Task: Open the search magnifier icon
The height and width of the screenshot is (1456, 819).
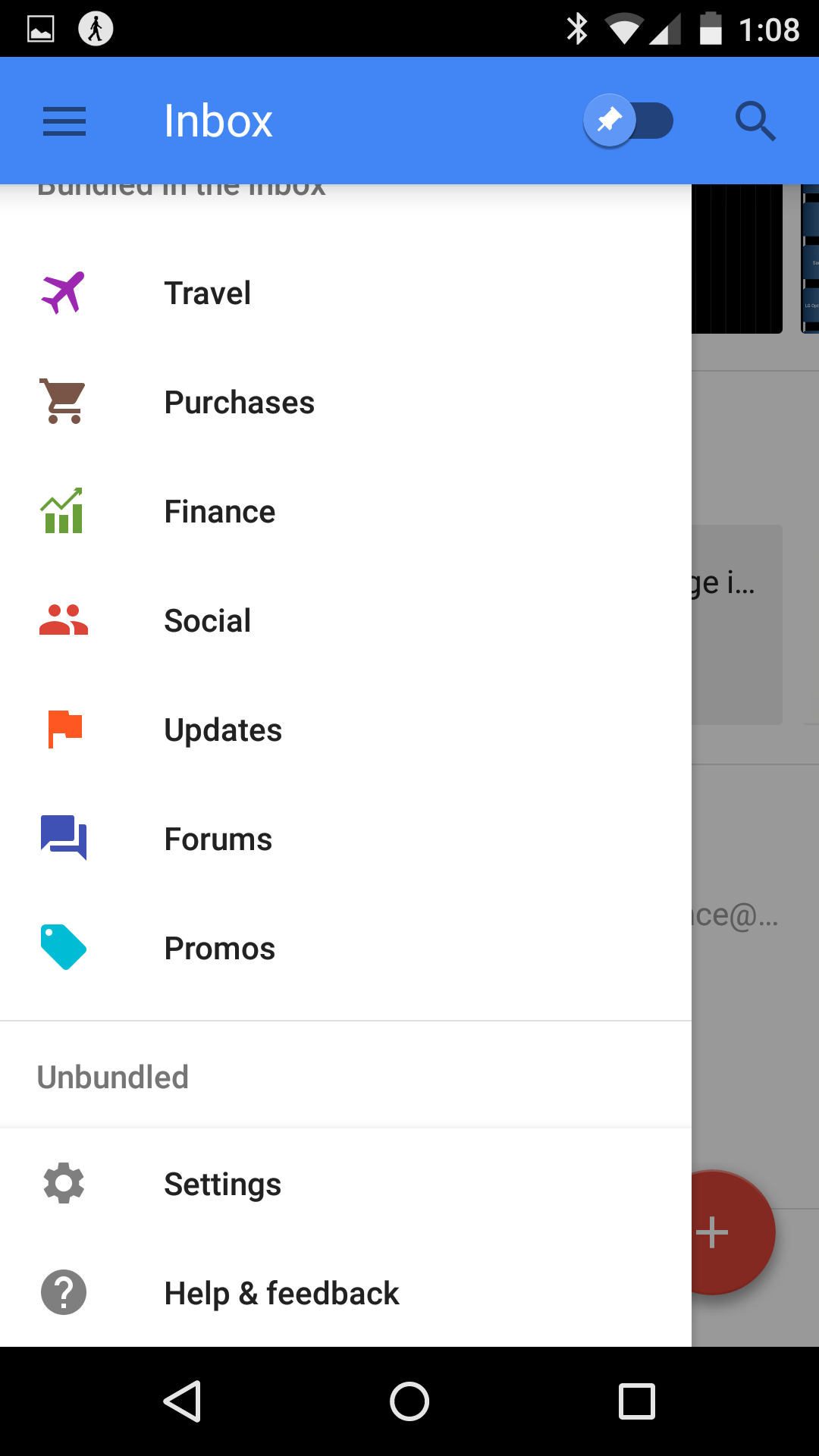Action: click(x=755, y=121)
